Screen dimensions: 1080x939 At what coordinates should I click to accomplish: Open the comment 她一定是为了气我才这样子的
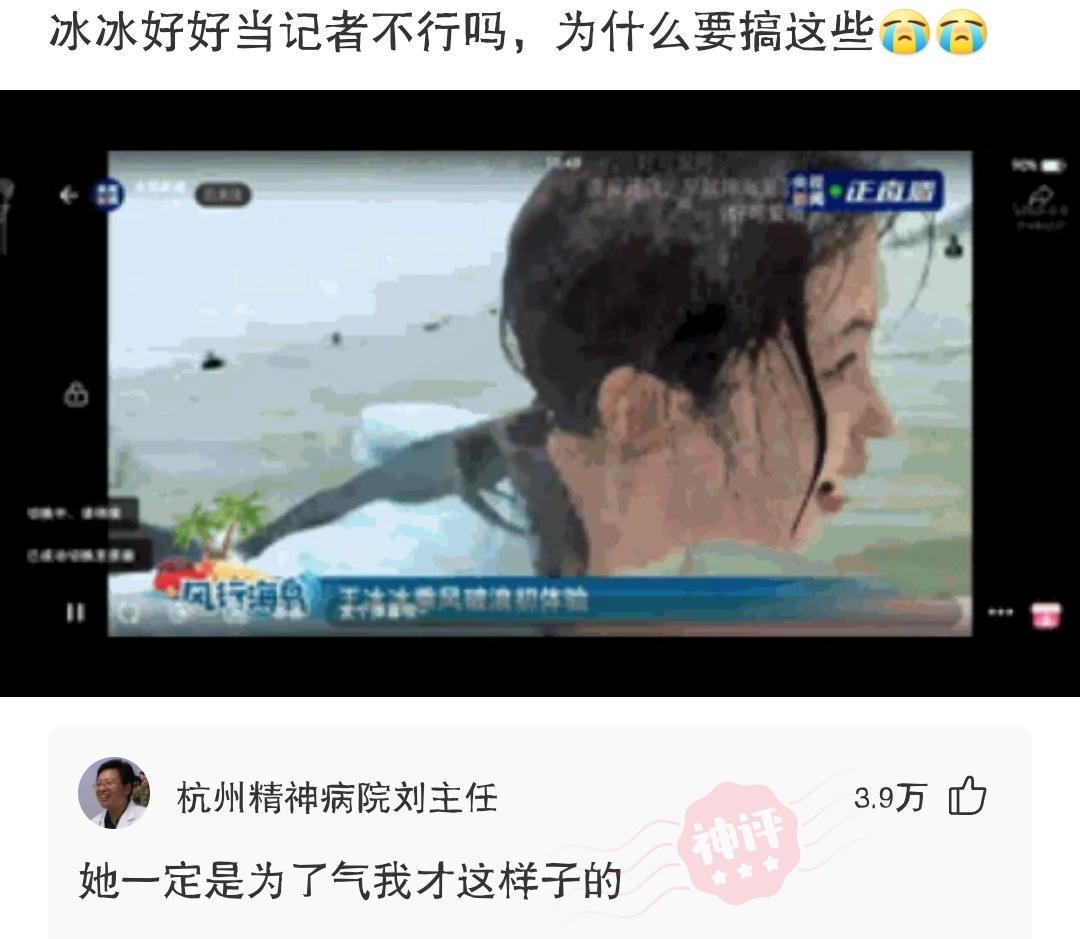click(350, 882)
